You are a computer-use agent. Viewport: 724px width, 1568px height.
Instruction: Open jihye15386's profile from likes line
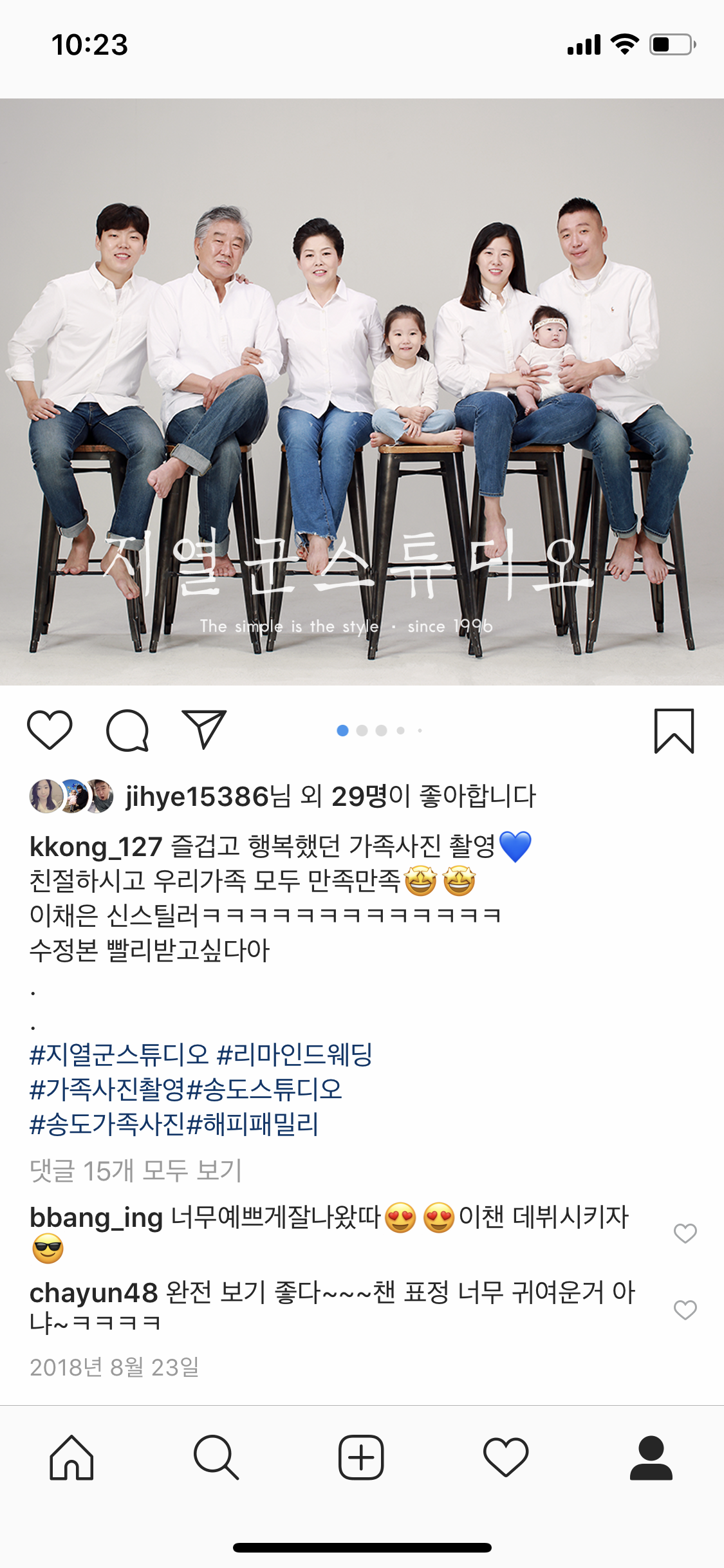196,797
